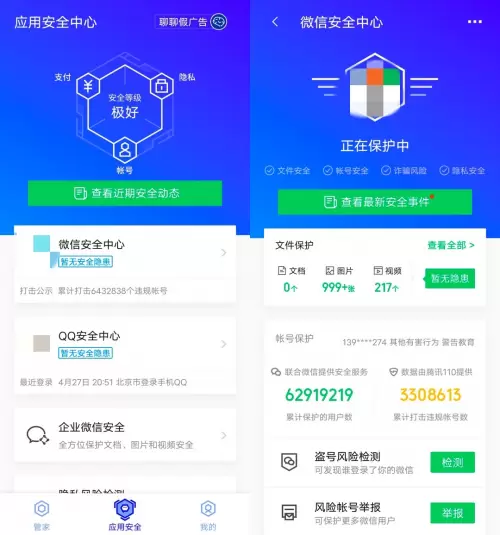The height and width of the screenshot is (535, 500).
Task: Tap 查看近期安全动态 green button
Action: click(x=125, y=193)
